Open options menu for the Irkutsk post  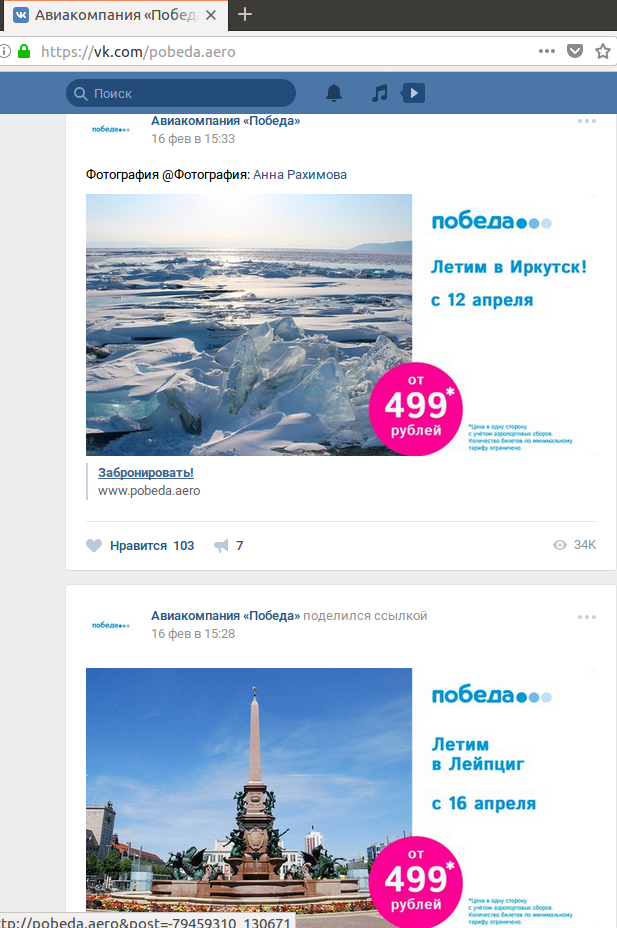coord(586,121)
